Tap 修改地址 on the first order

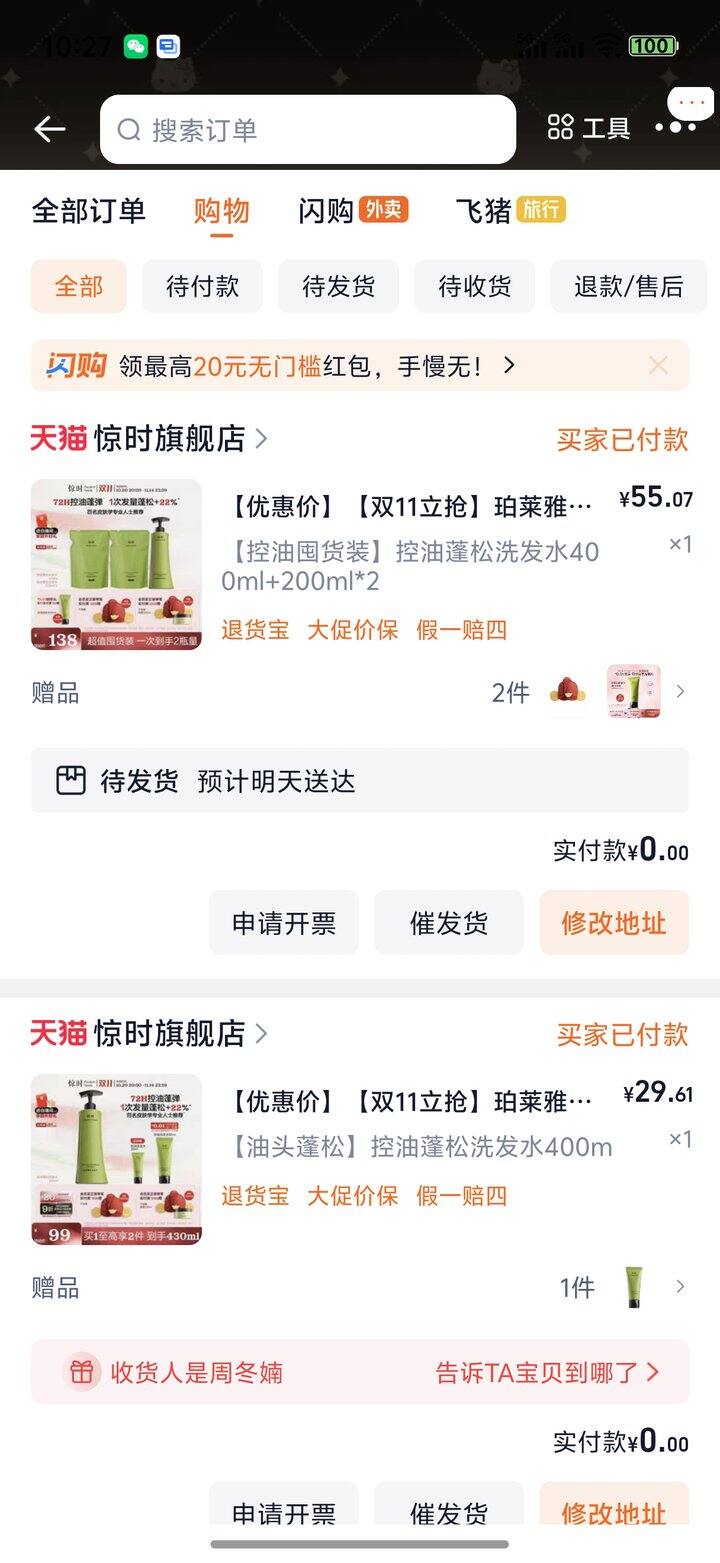tap(613, 922)
